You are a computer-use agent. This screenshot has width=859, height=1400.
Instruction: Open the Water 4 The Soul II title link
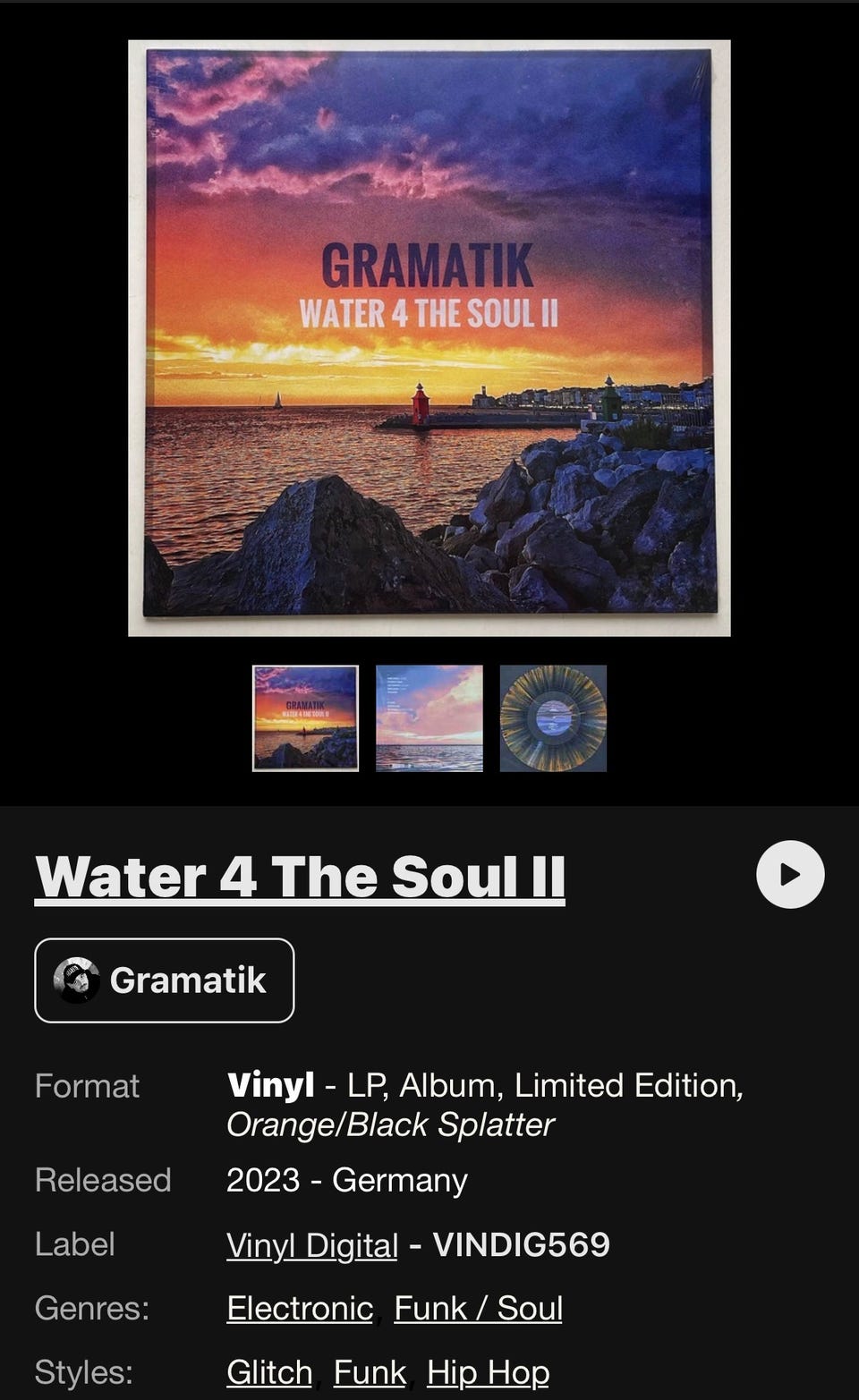(300, 876)
